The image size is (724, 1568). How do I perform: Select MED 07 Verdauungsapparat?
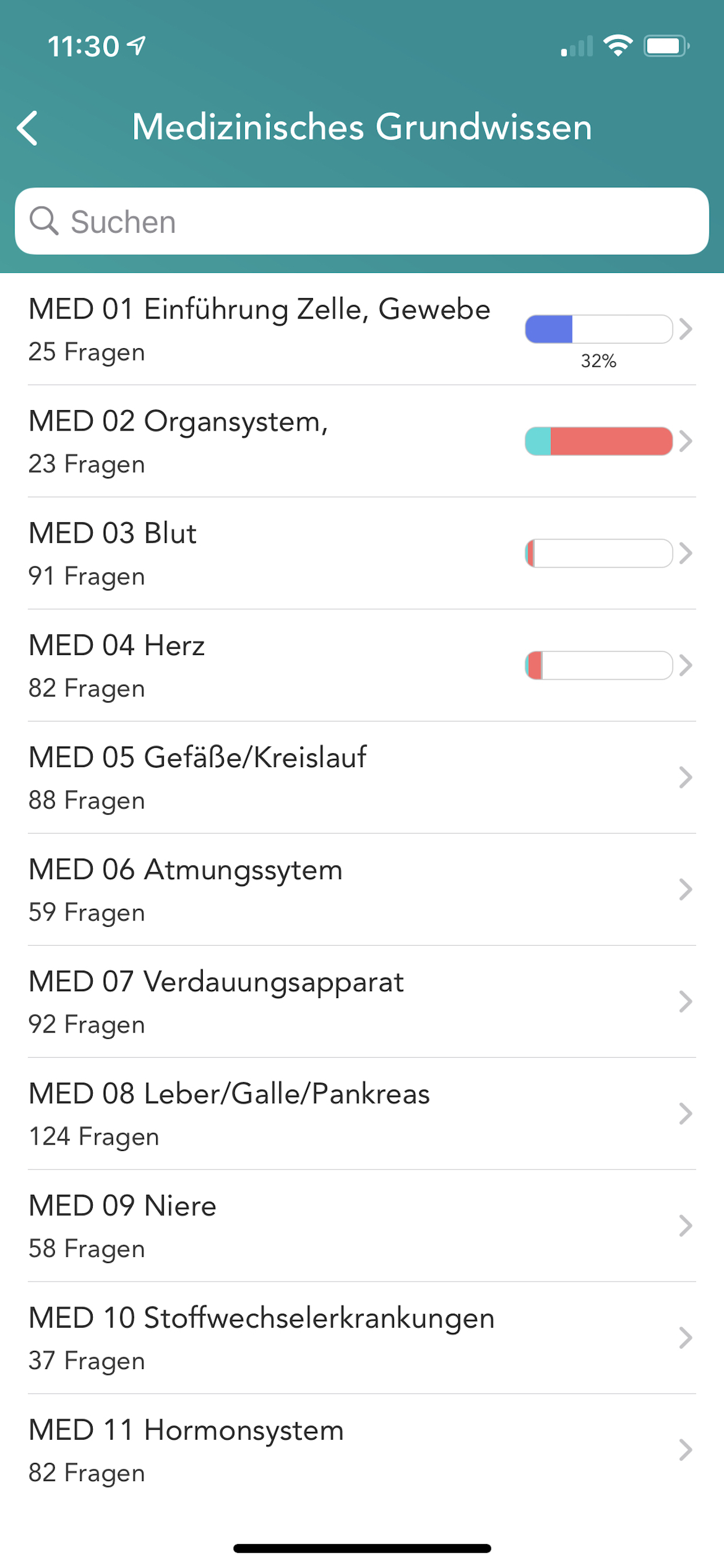point(362,1002)
